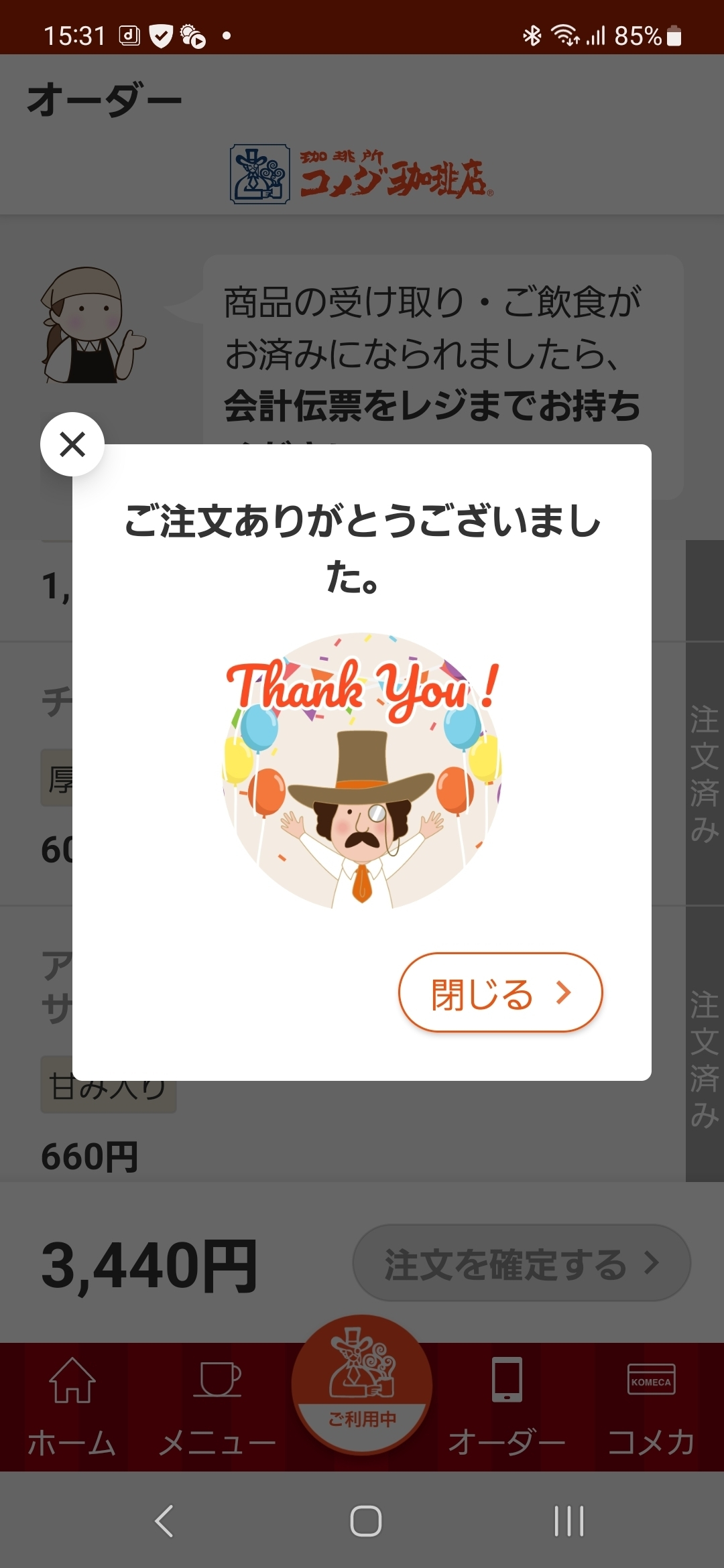Open the コメカ tab
Screen dimensions: 724x1568
[x=651, y=1407]
